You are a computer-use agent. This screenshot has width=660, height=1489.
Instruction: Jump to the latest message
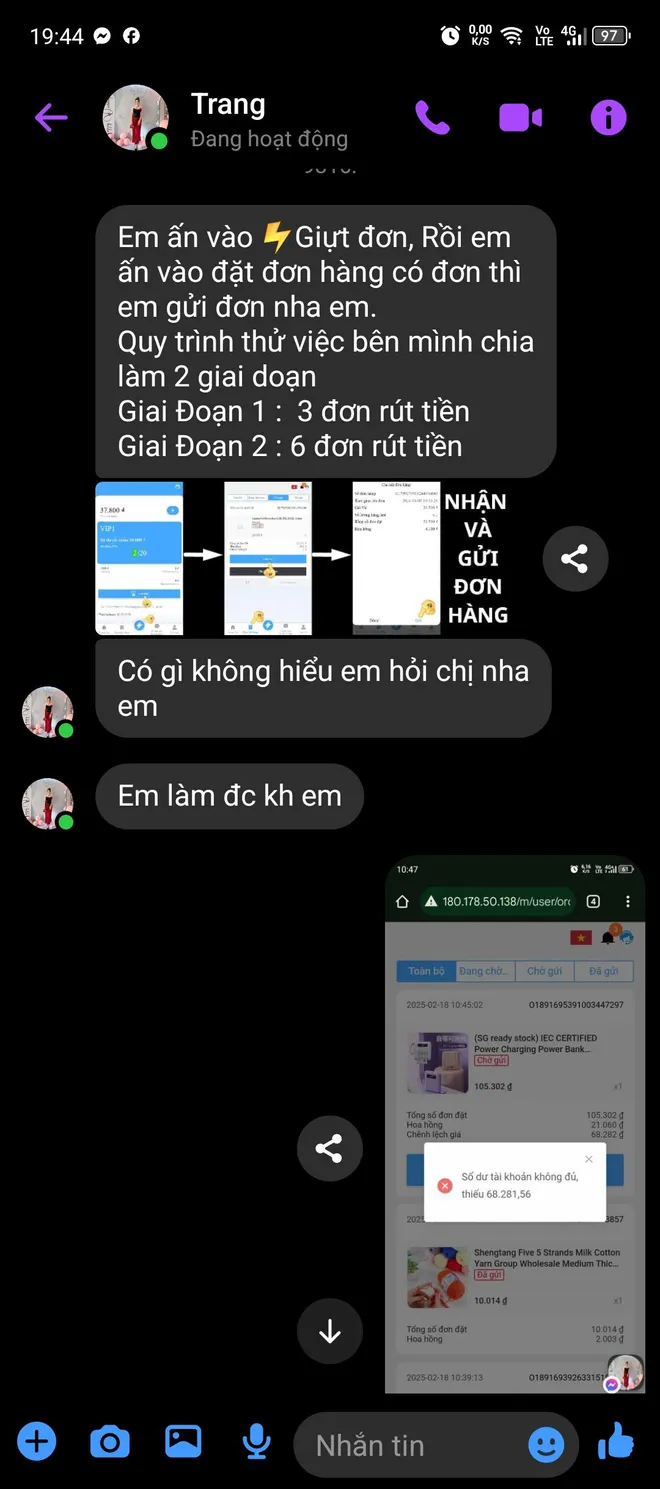329,1331
